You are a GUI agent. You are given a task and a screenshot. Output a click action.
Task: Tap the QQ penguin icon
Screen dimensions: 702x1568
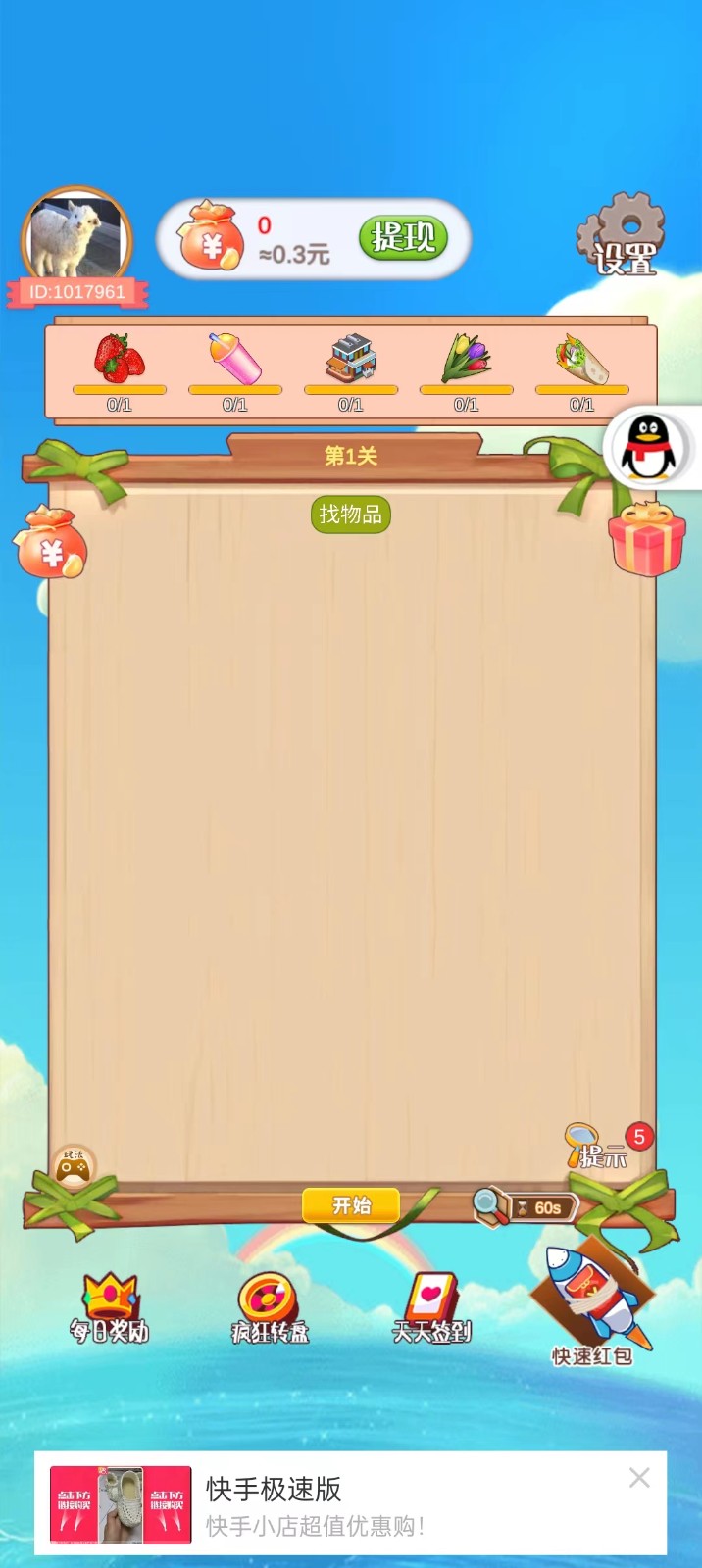click(649, 448)
